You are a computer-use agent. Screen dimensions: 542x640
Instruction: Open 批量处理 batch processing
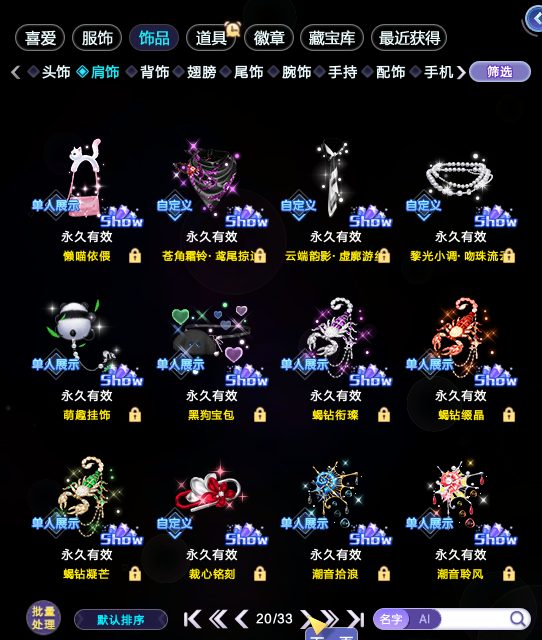pyautogui.click(x=43, y=618)
